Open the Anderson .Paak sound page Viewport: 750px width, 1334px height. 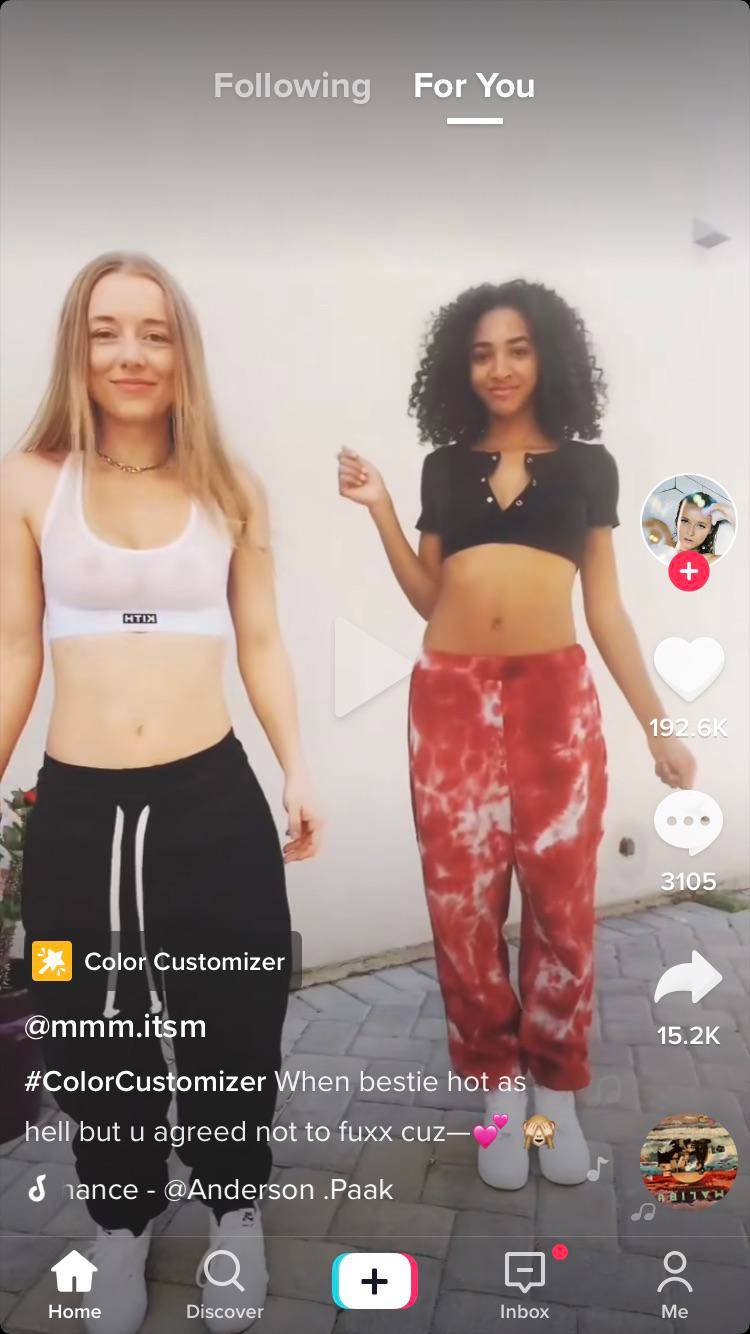[228, 1189]
